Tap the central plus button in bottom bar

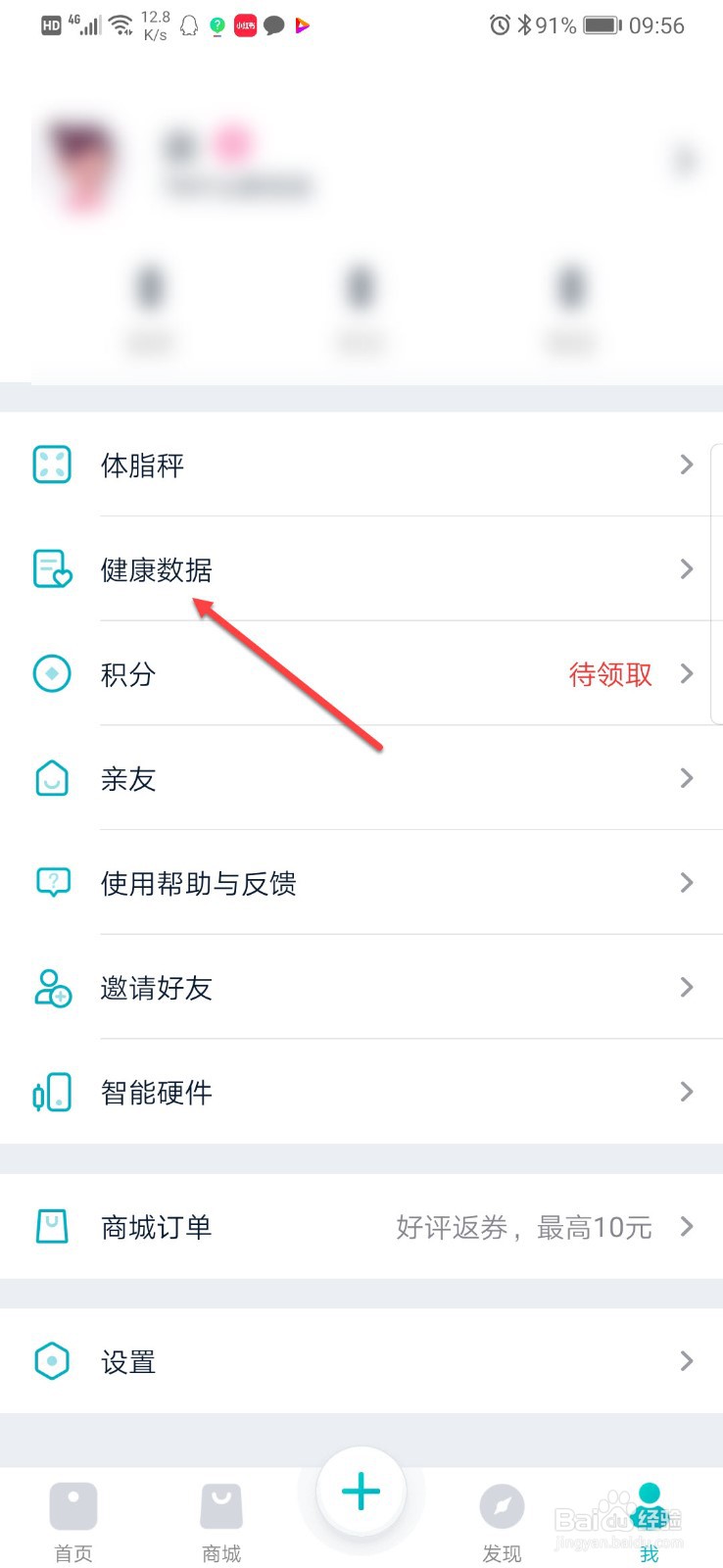tap(361, 1491)
